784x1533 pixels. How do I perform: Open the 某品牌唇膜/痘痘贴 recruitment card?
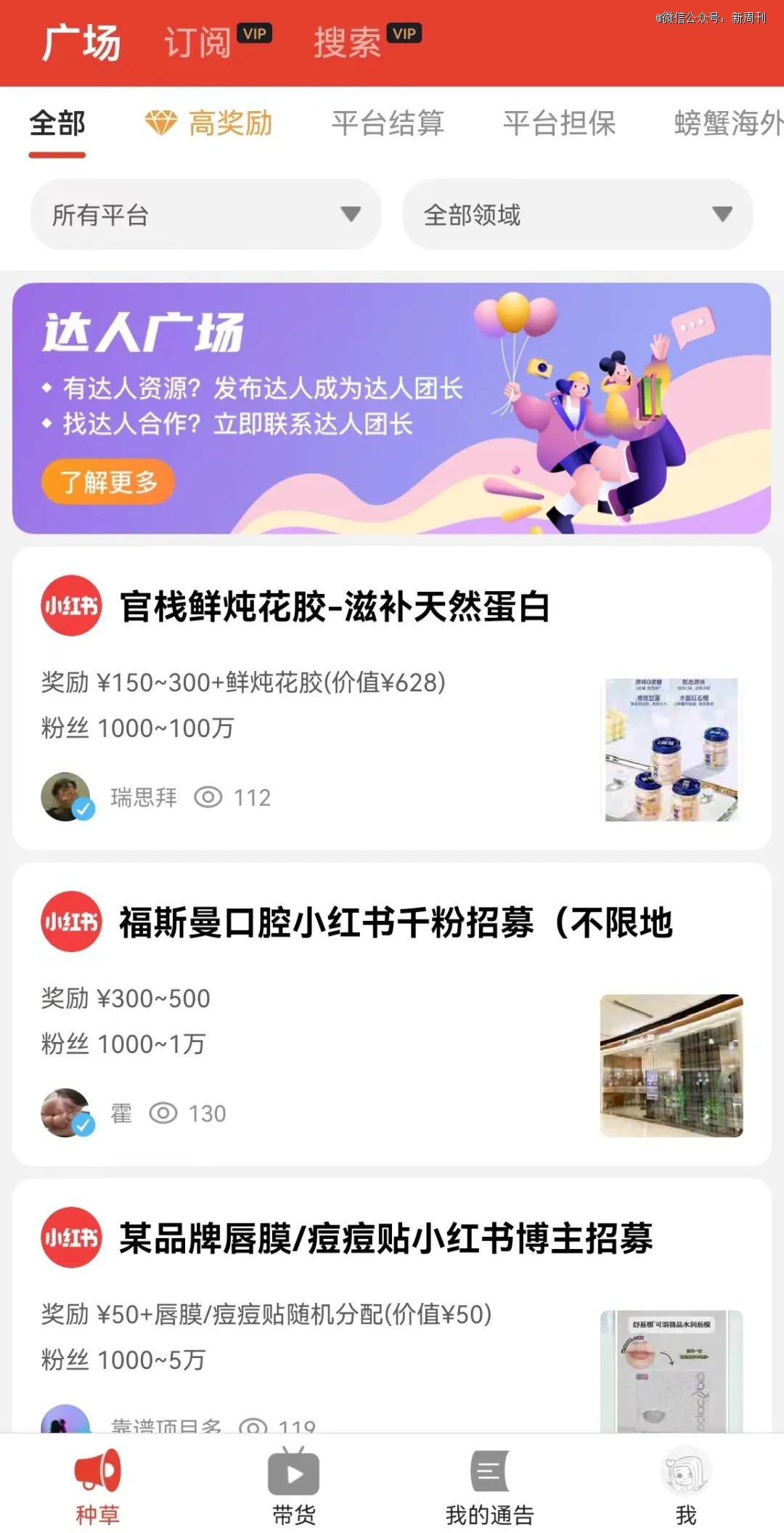pyautogui.click(x=385, y=1239)
